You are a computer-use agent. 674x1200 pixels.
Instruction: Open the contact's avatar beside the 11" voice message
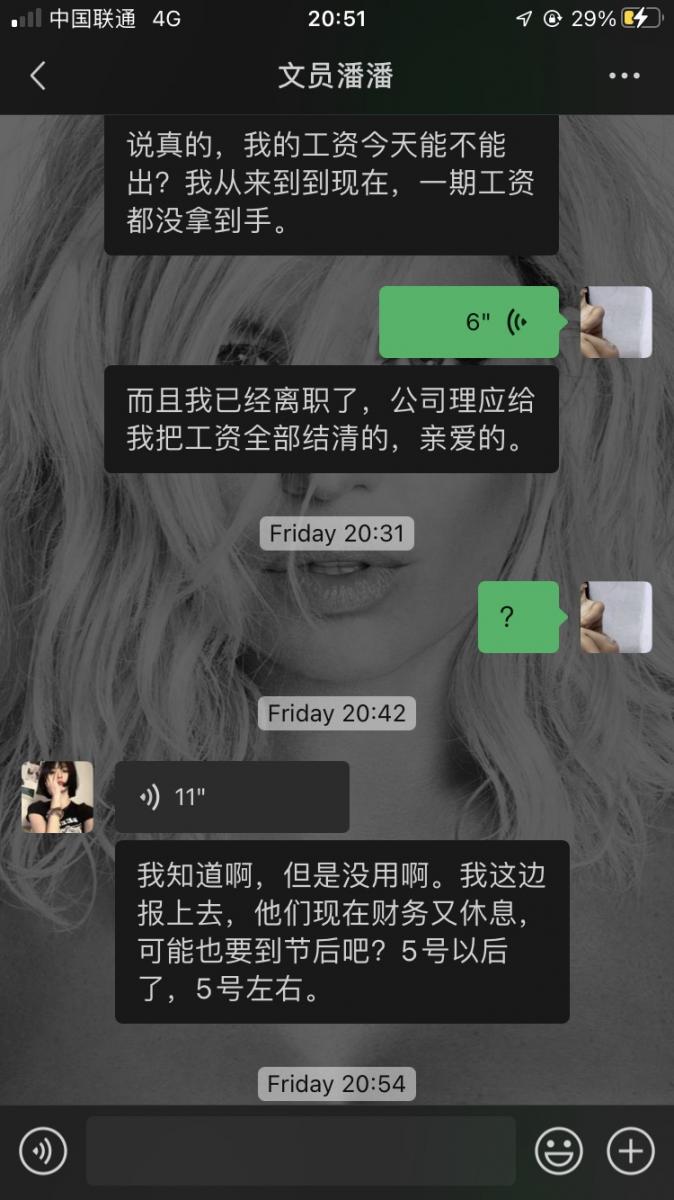(x=57, y=797)
